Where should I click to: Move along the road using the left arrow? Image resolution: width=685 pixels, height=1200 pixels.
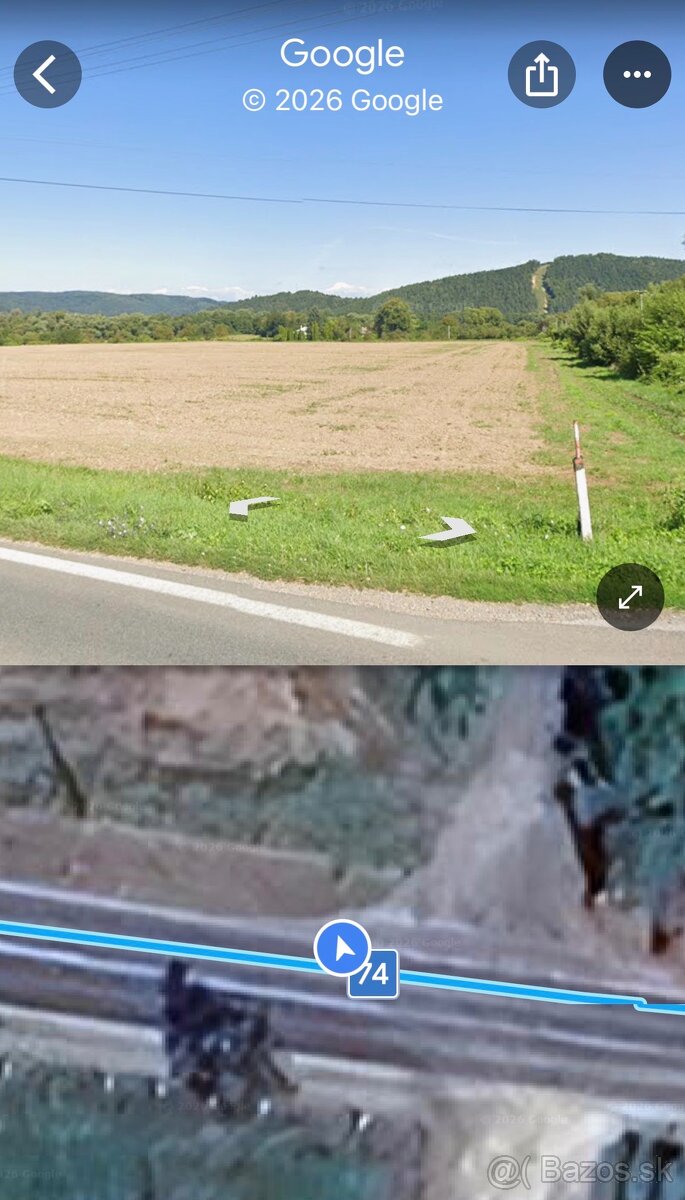[x=252, y=507]
